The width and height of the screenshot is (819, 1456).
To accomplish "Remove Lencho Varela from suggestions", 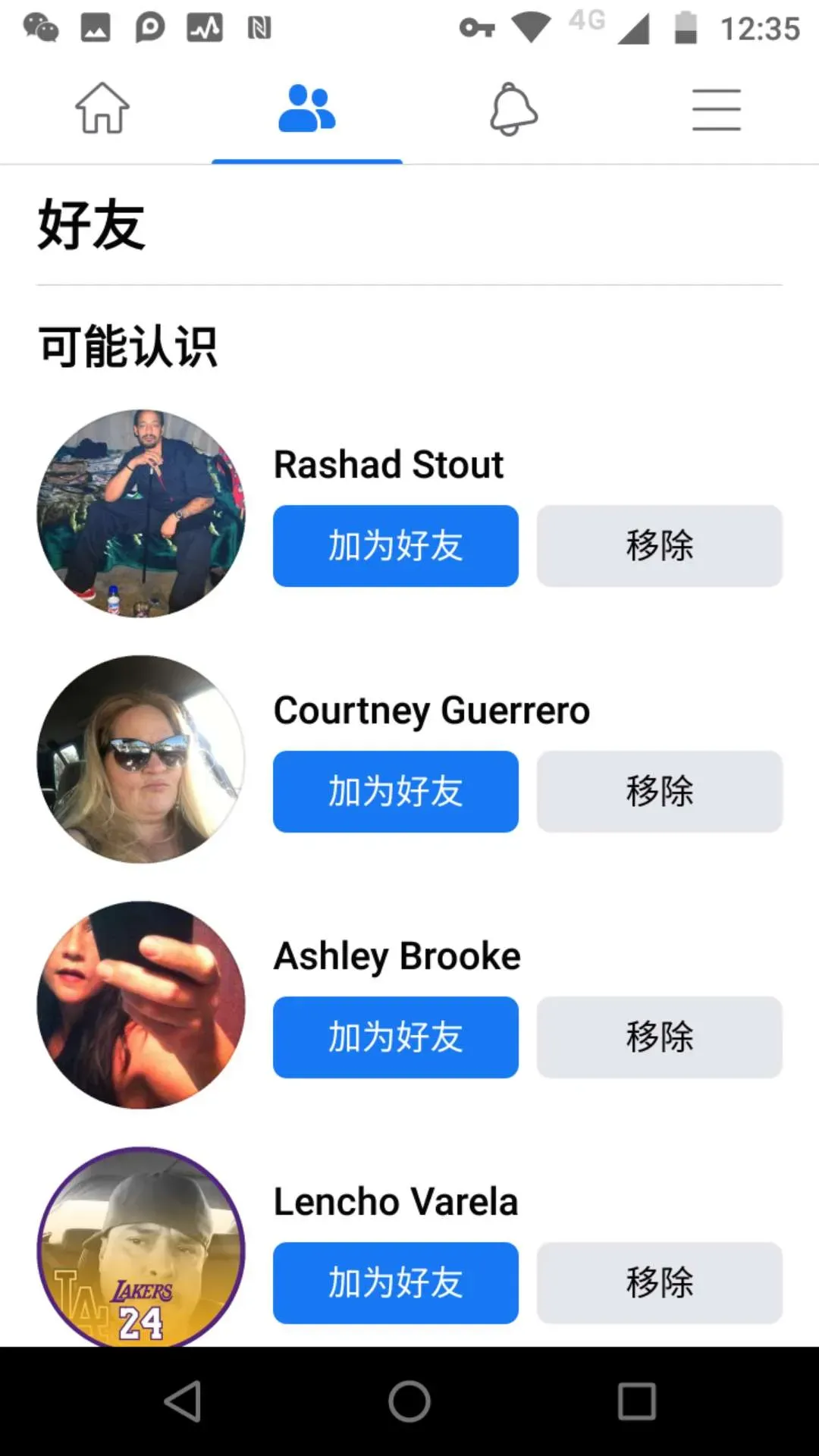I will [659, 1283].
